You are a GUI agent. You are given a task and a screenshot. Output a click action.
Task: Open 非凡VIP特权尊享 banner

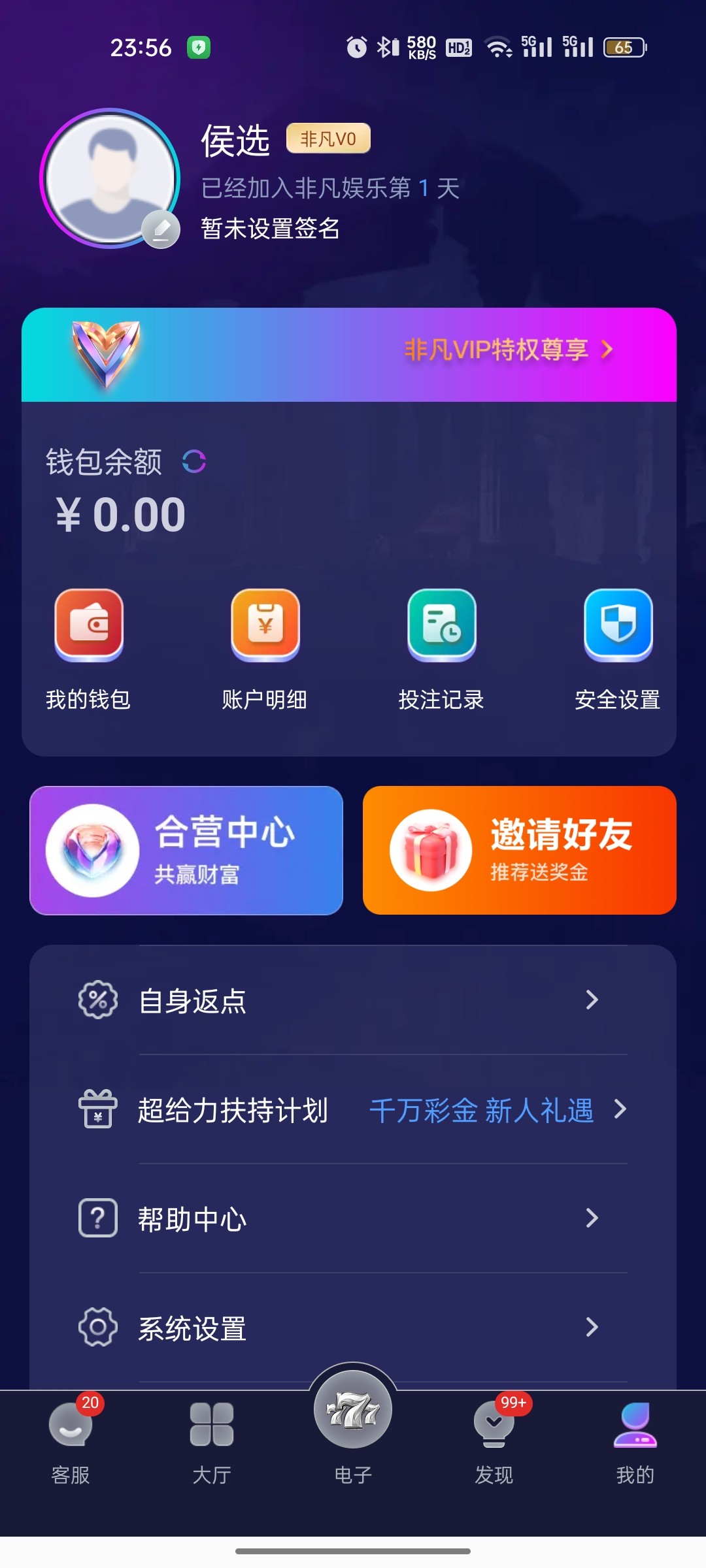pos(509,350)
